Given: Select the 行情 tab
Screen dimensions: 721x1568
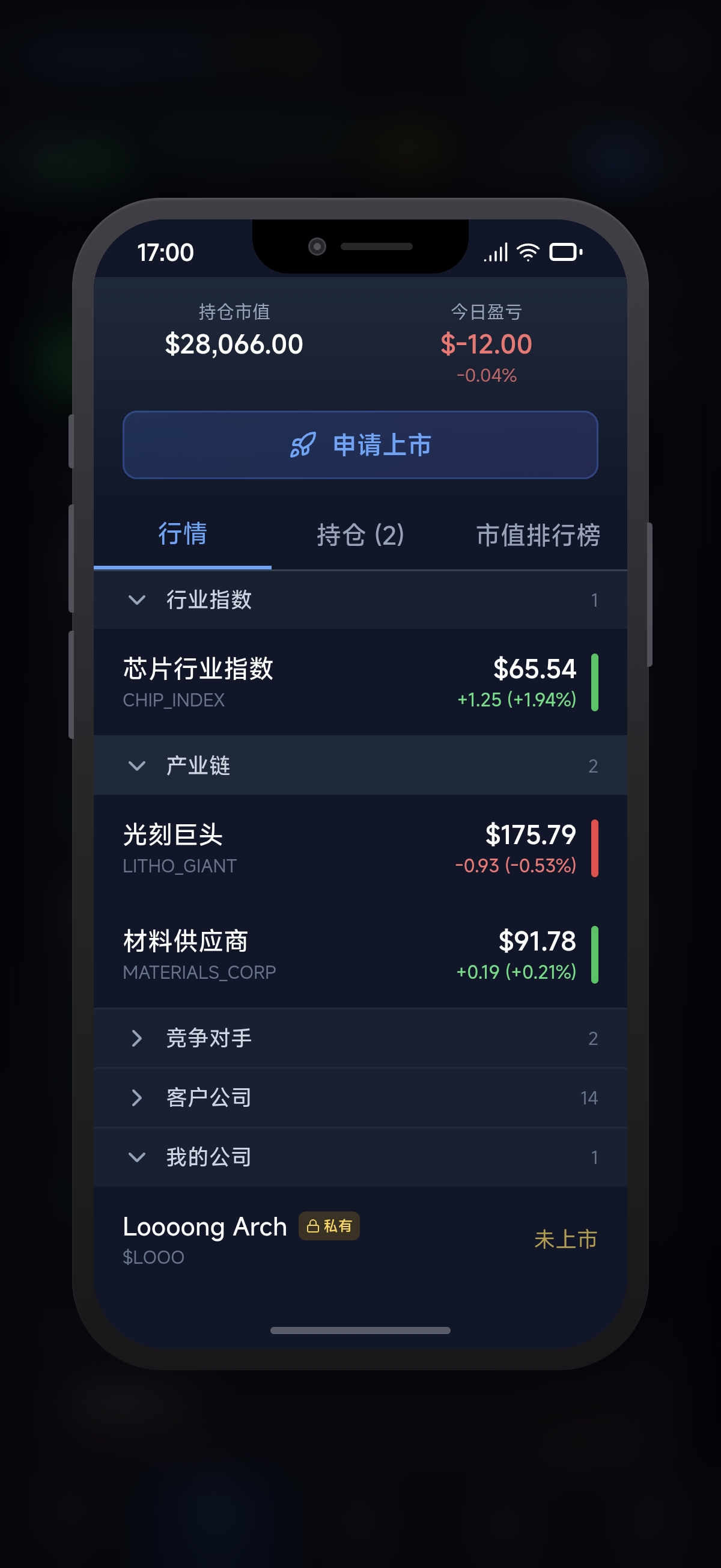Looking at the screenshot, I should [183, 535].
